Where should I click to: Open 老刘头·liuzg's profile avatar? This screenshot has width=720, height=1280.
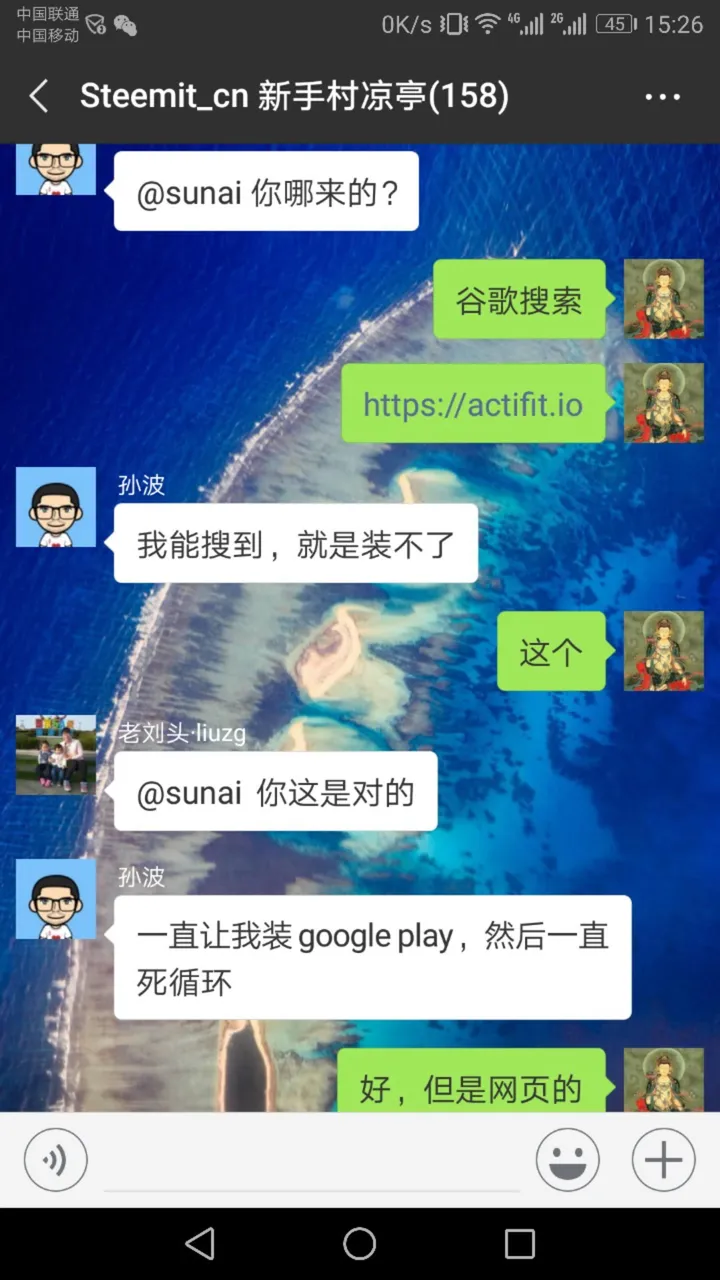56,755
